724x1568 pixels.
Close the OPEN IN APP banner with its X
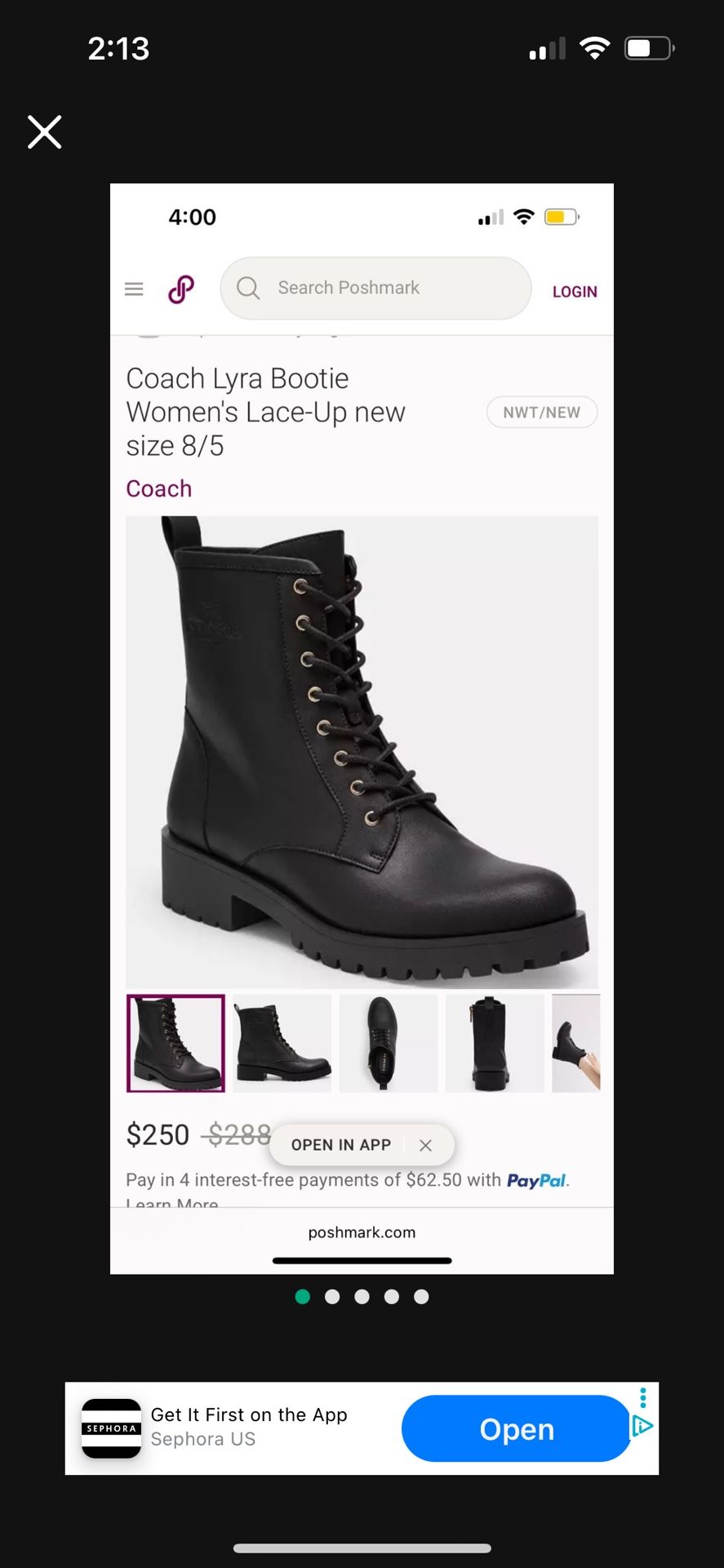pos(425,1145)
